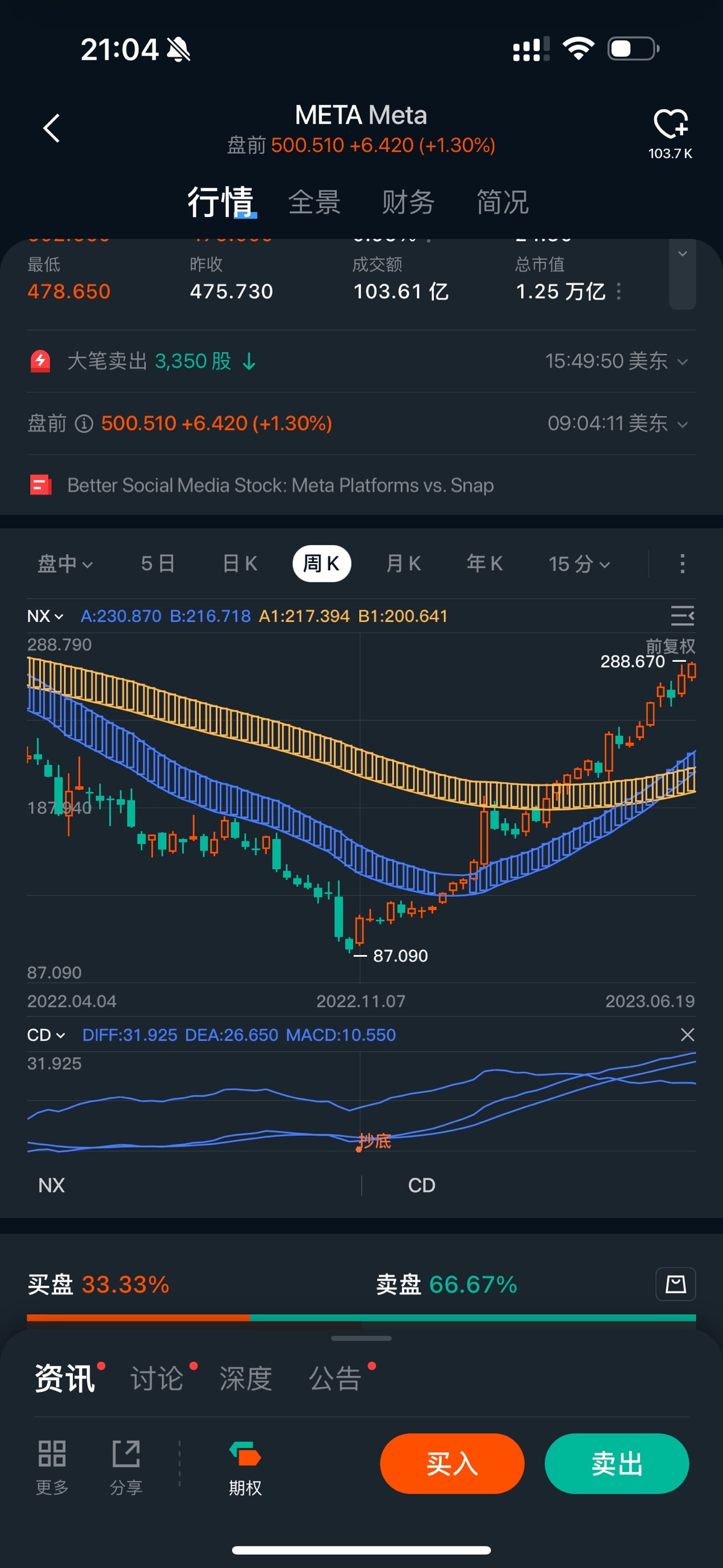Viewport: 723px width, 1568px height.
Task: Open the Meta Platforms vs. Snap news
Action: [x=280, y=485]
